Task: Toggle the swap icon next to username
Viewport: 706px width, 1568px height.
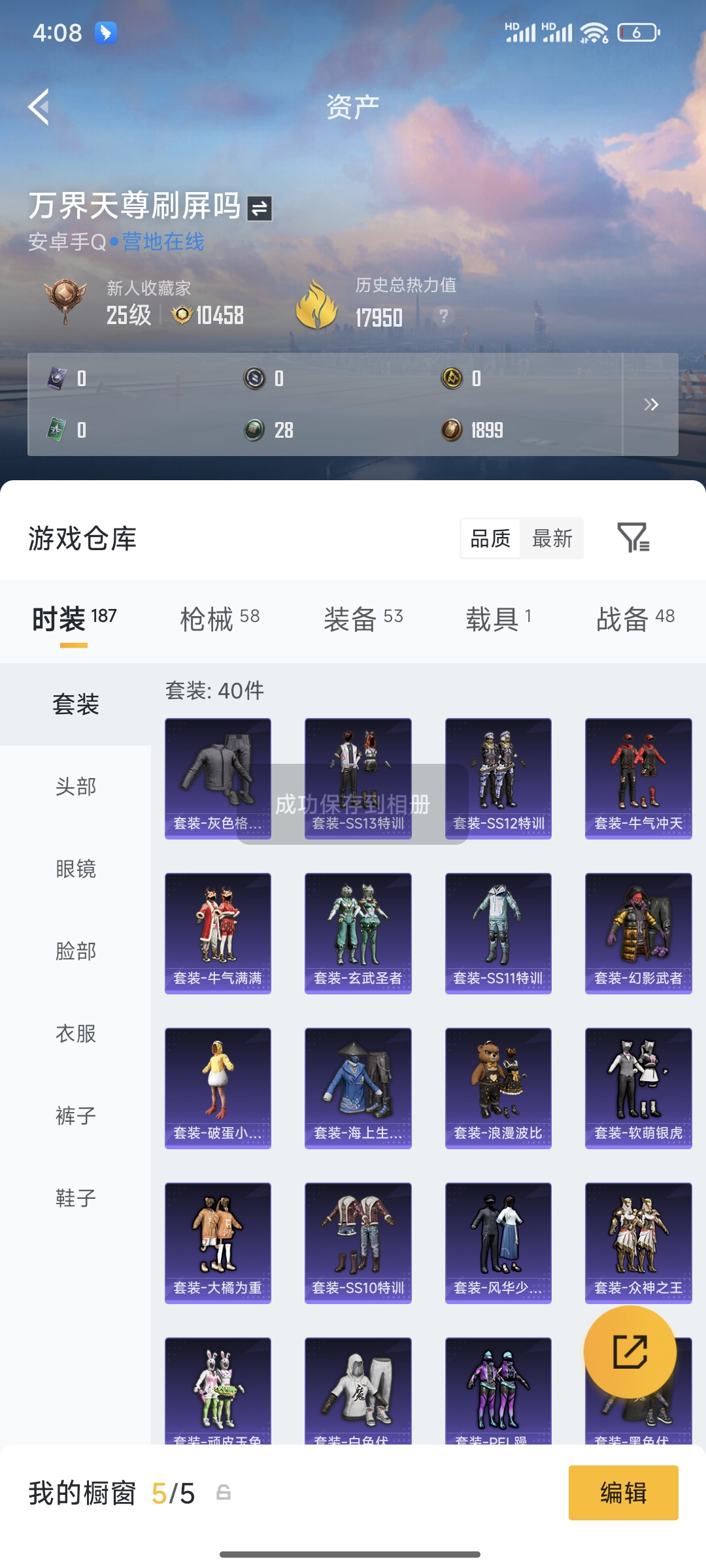Action: coord(259,208)
